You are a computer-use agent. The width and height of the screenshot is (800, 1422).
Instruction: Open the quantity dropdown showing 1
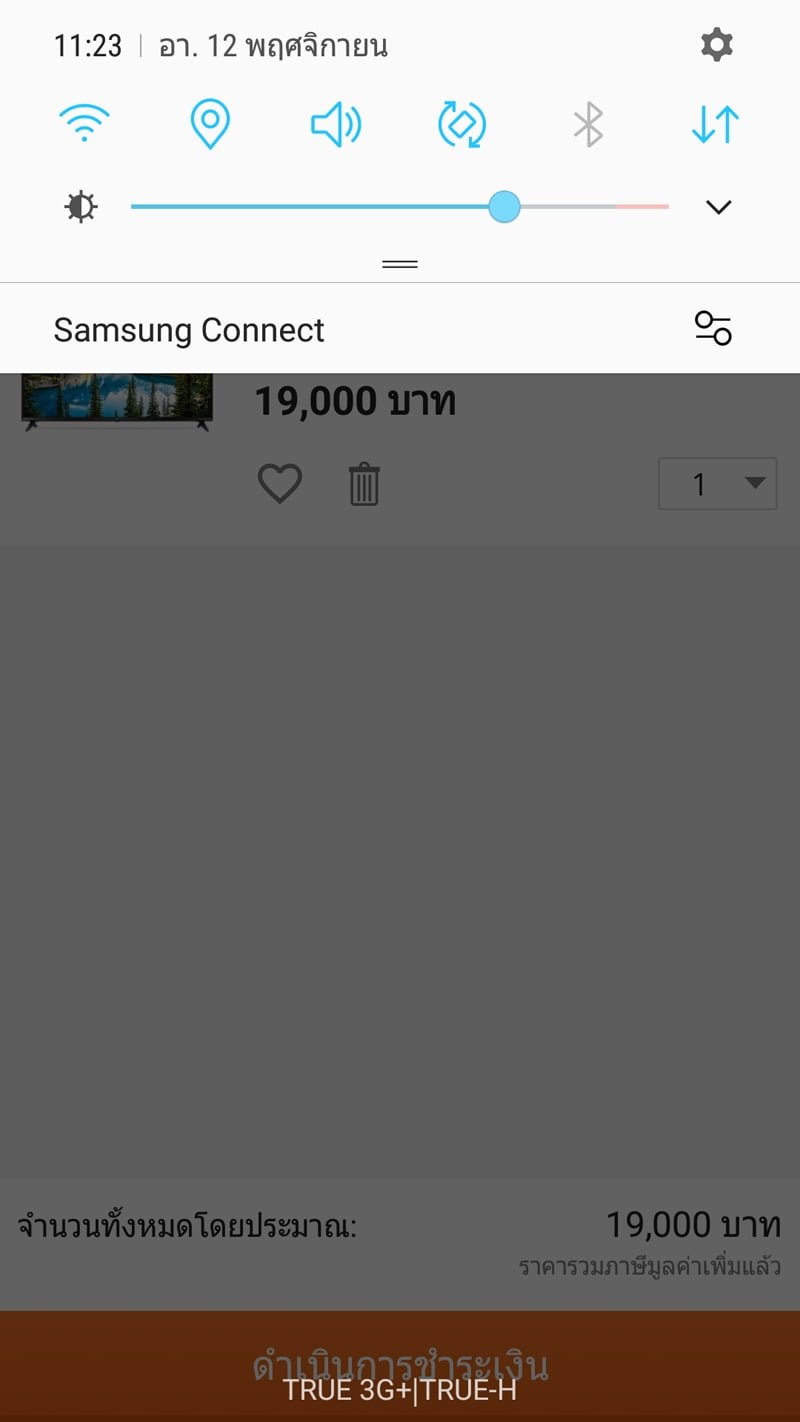click(x=717, y=484)
